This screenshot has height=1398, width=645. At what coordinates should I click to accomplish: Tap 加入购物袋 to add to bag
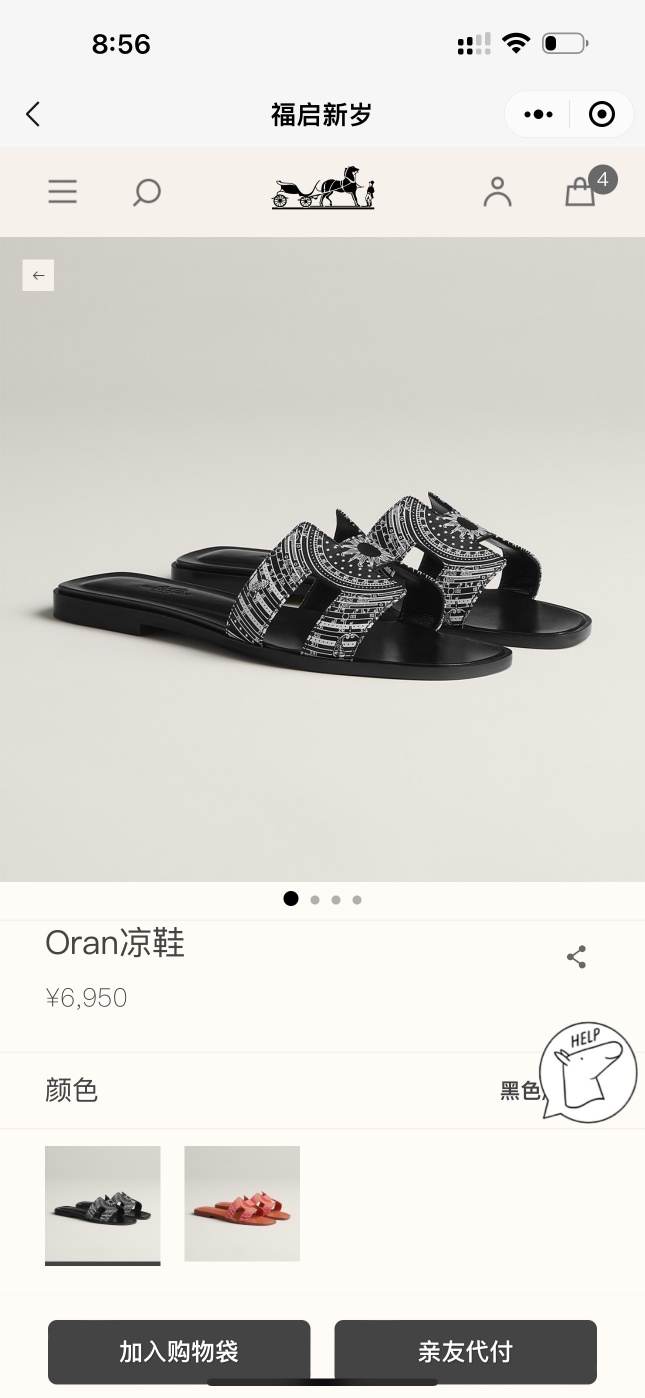[179, 1352]
